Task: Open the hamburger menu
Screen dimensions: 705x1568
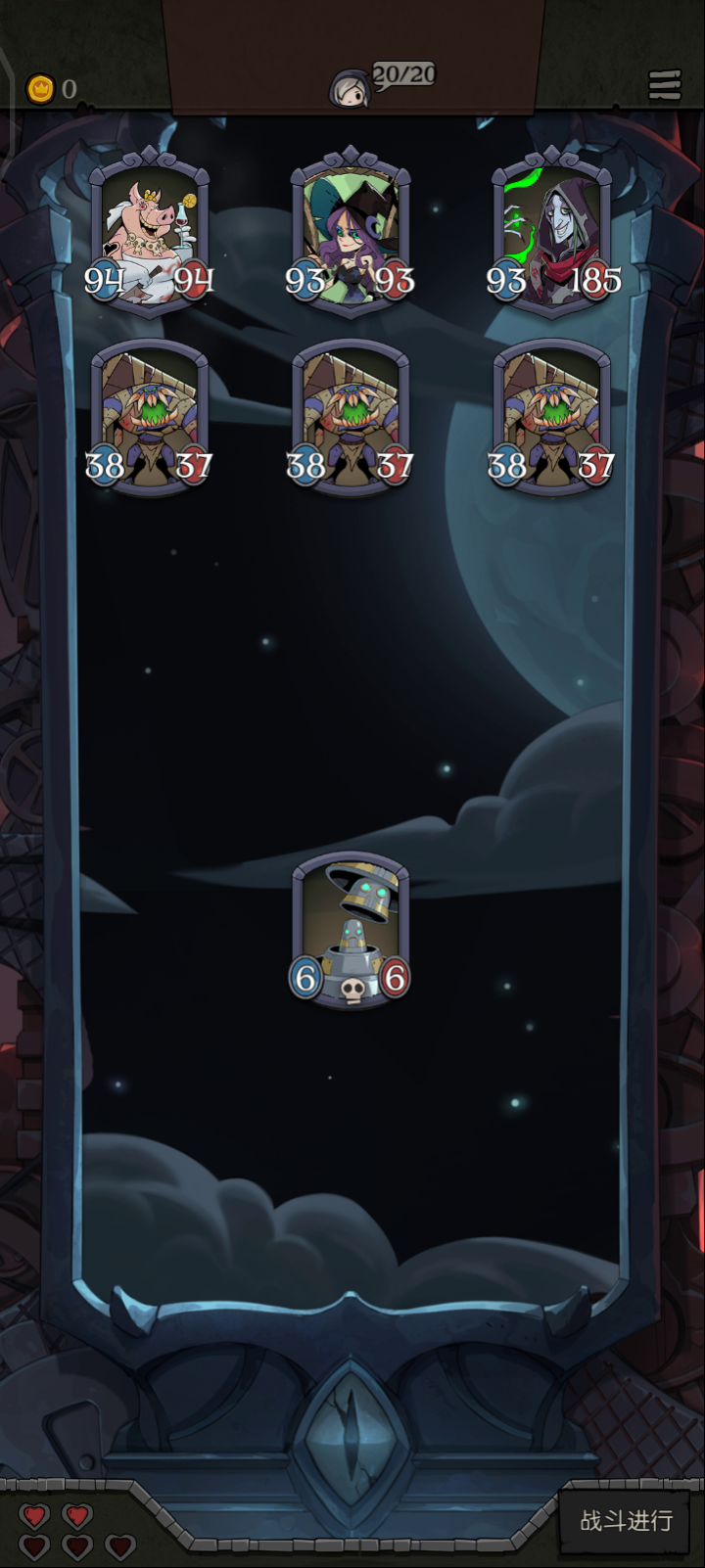Action: [664, 86]
